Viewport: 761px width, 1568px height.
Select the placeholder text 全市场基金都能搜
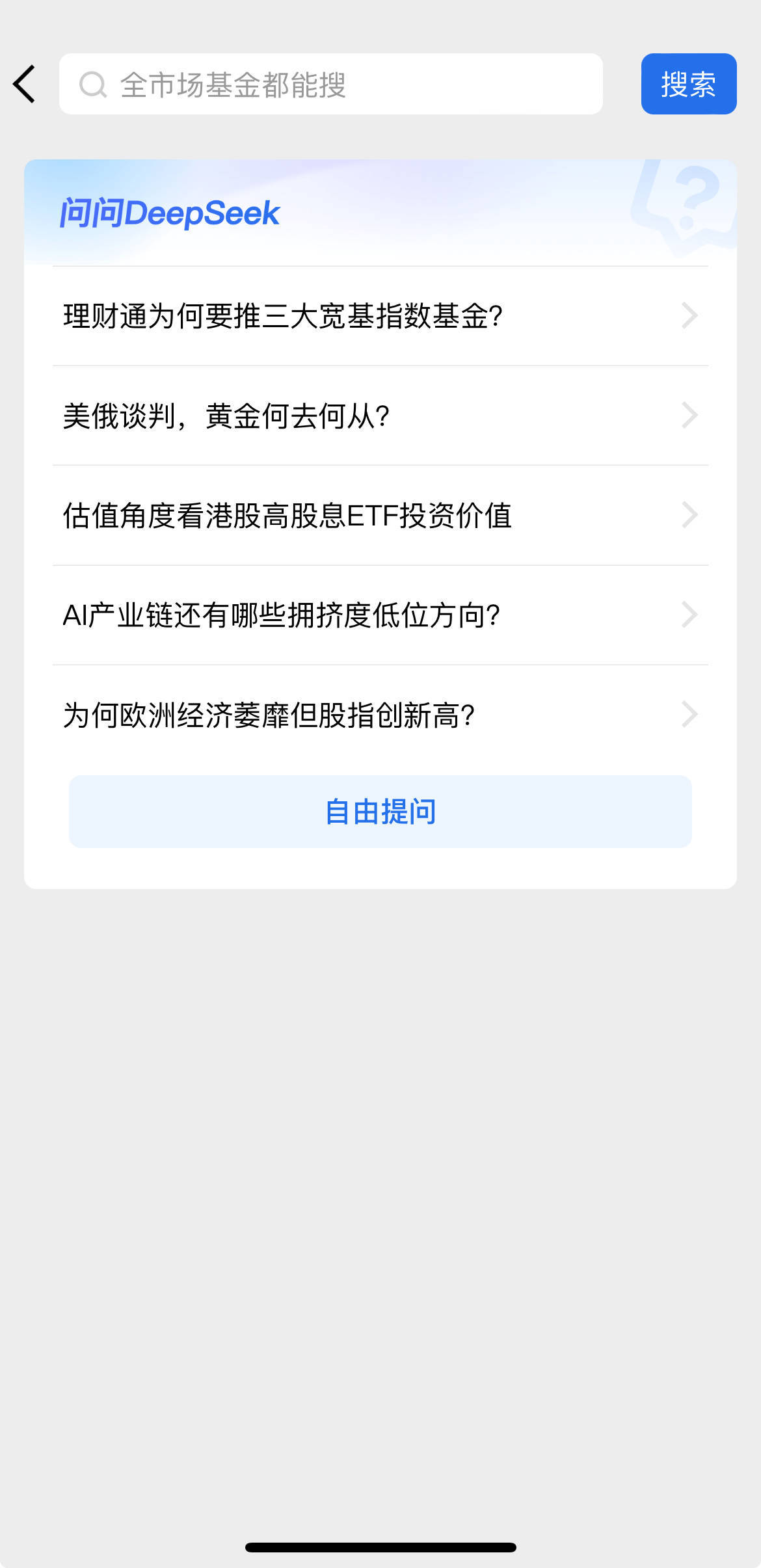point(234,84)
